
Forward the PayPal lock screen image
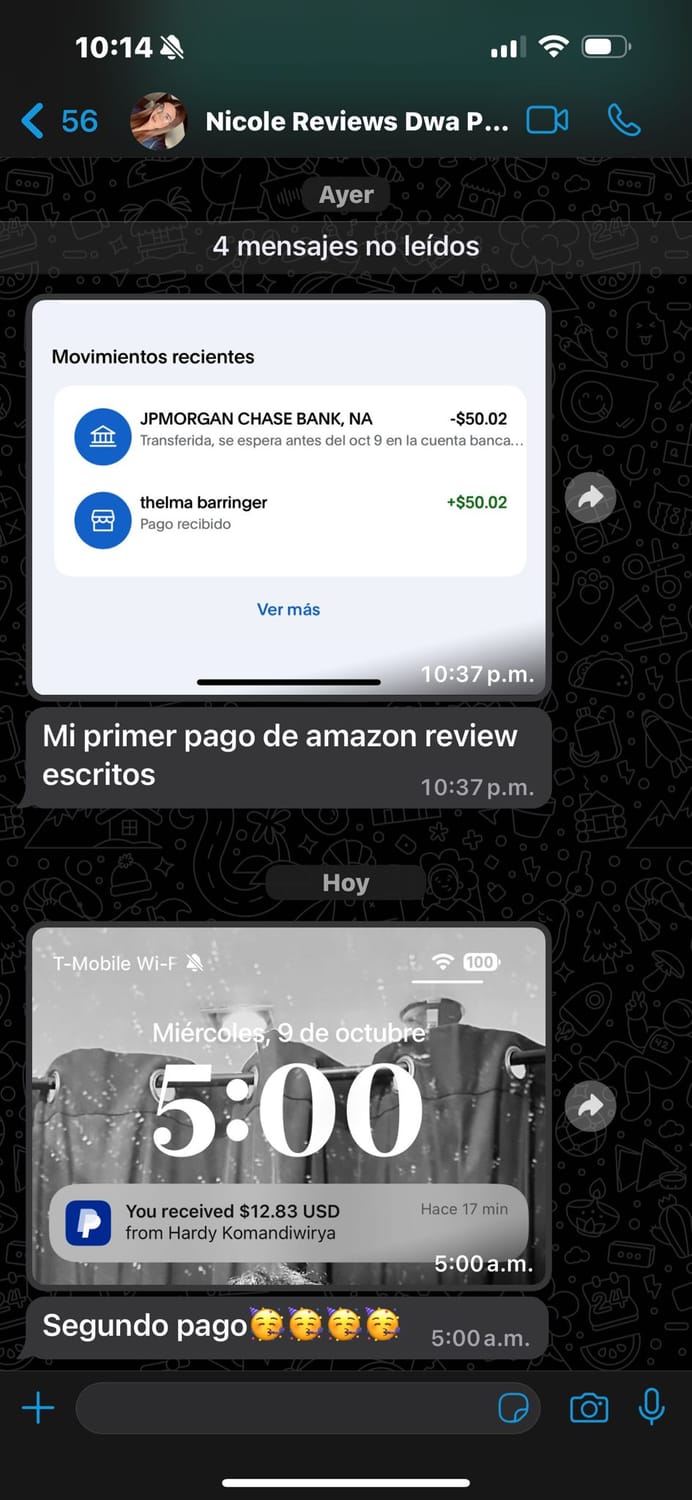click(590, 1106)
